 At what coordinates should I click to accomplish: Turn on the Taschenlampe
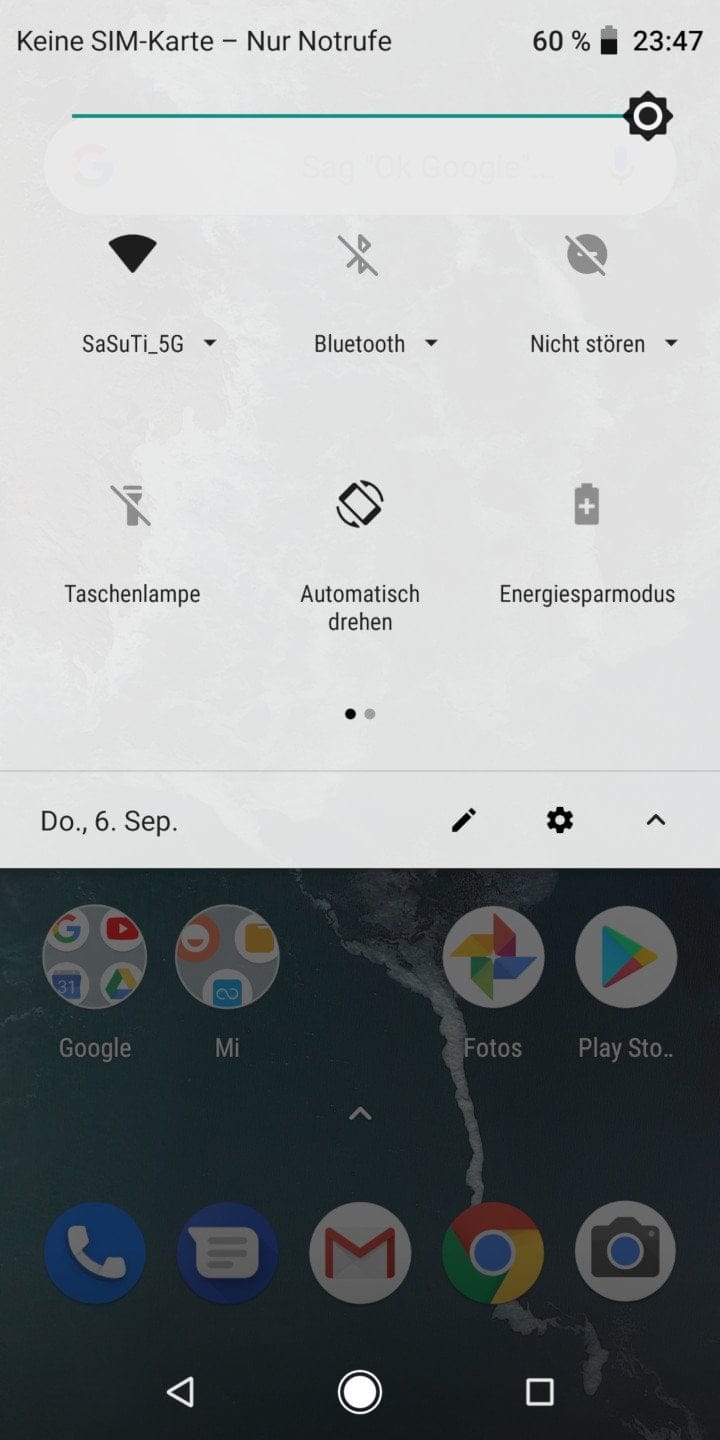point(132,504)
